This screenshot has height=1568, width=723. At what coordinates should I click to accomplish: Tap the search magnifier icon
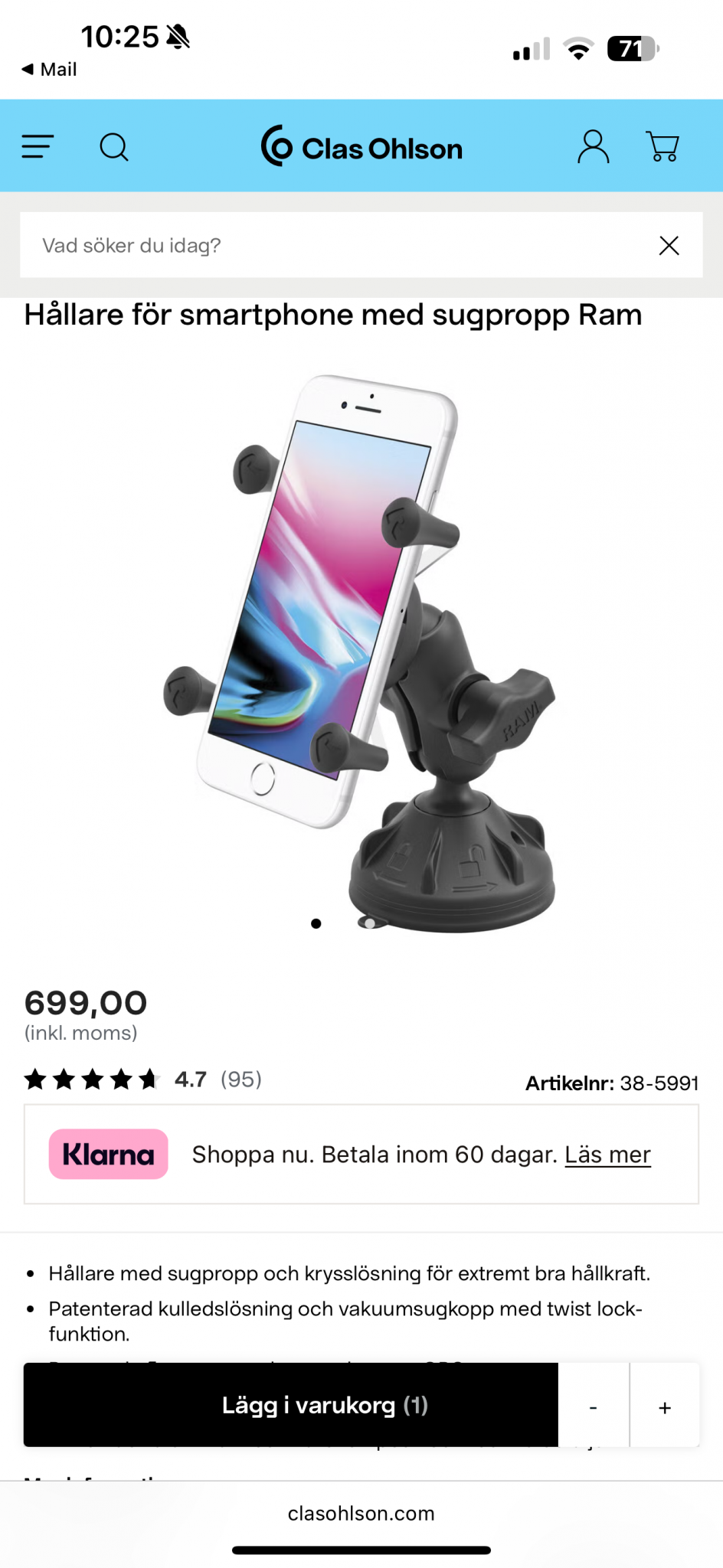tap(114, 146)
